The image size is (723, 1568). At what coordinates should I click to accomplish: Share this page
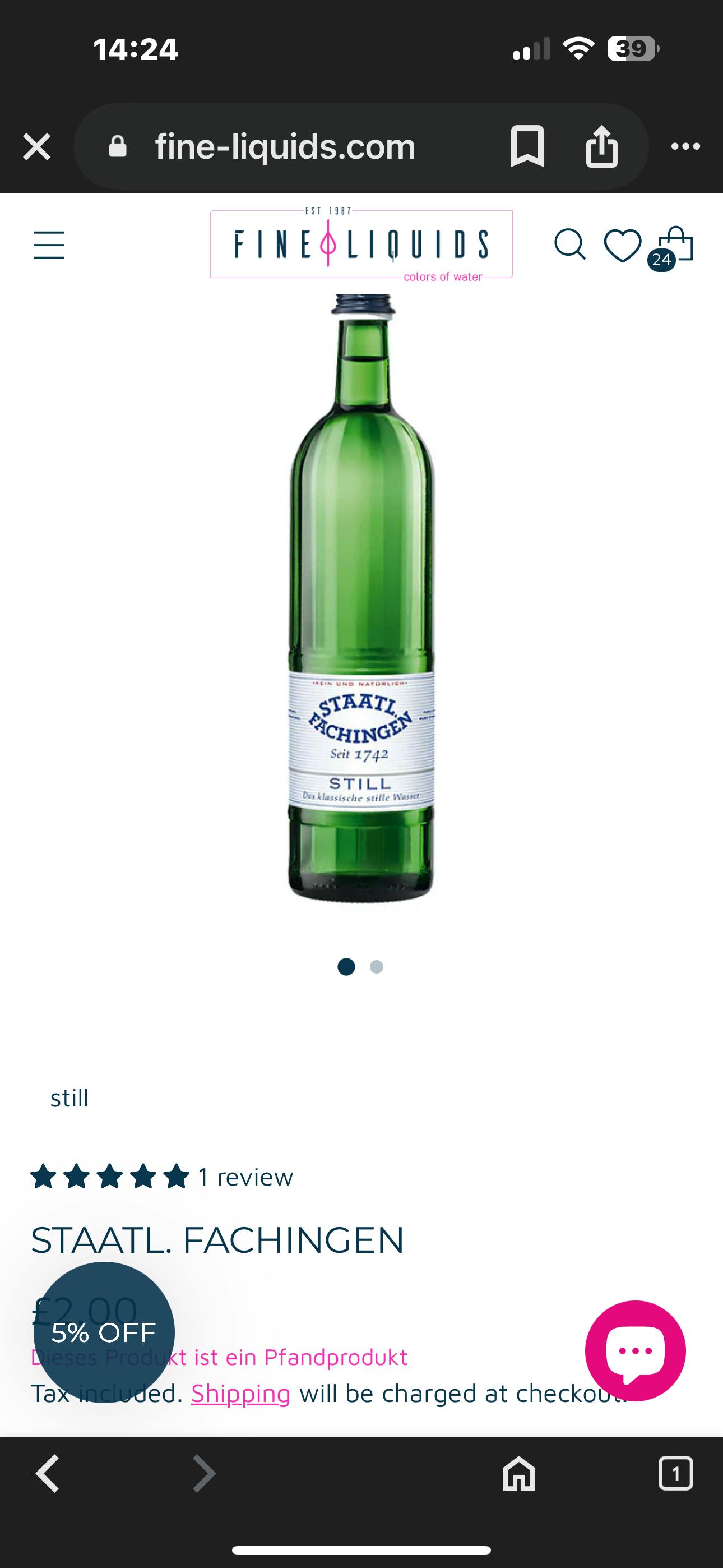(601, 146)
